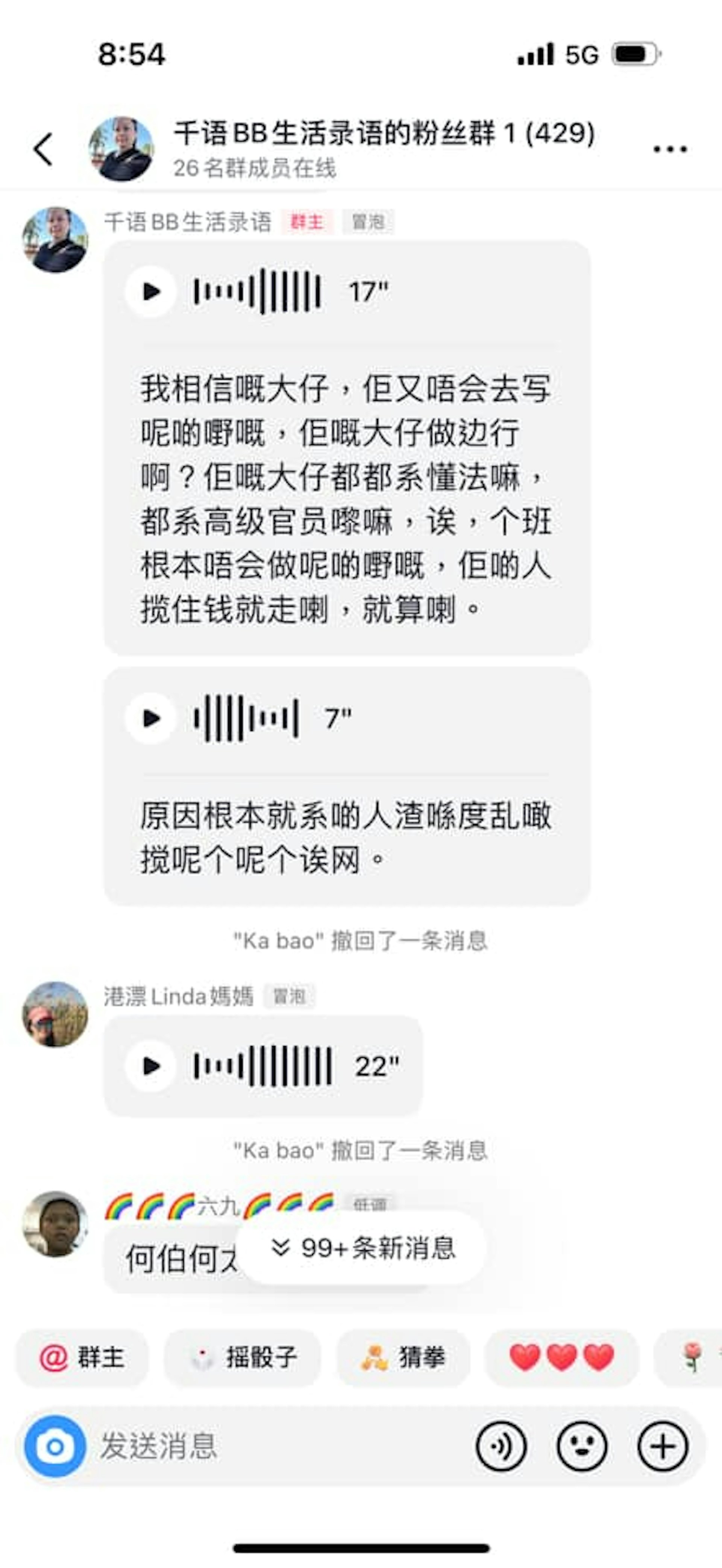This screenshot has height=1568, width=722.
Task: Choose the 猜拳 game chip
Action: pos(403,1357)
